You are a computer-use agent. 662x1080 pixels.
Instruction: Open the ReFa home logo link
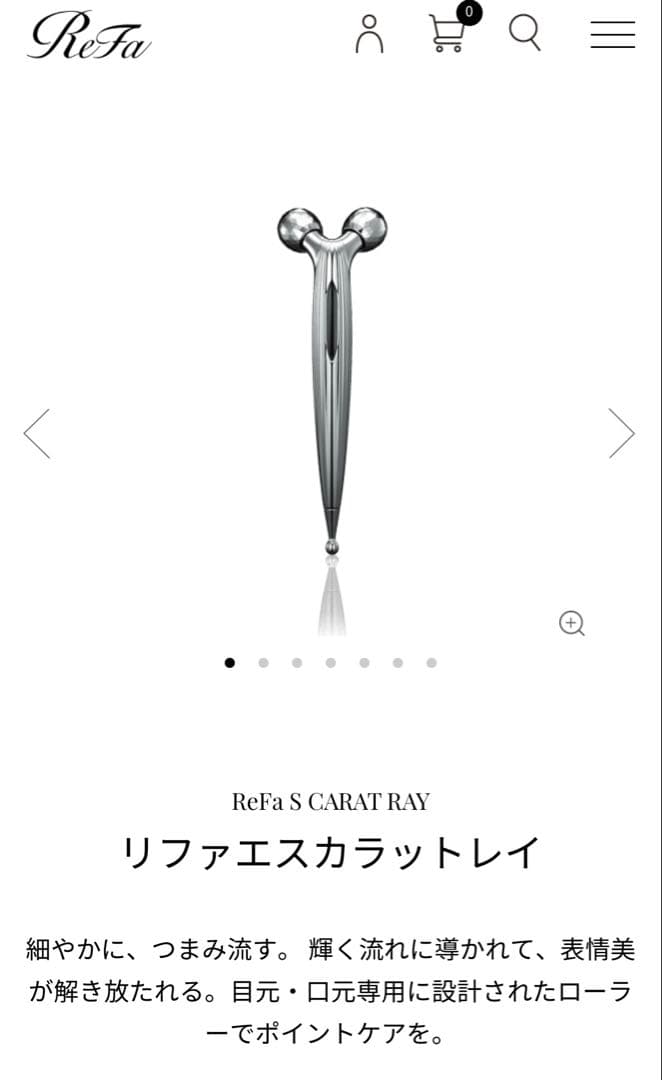coord(88,35)
